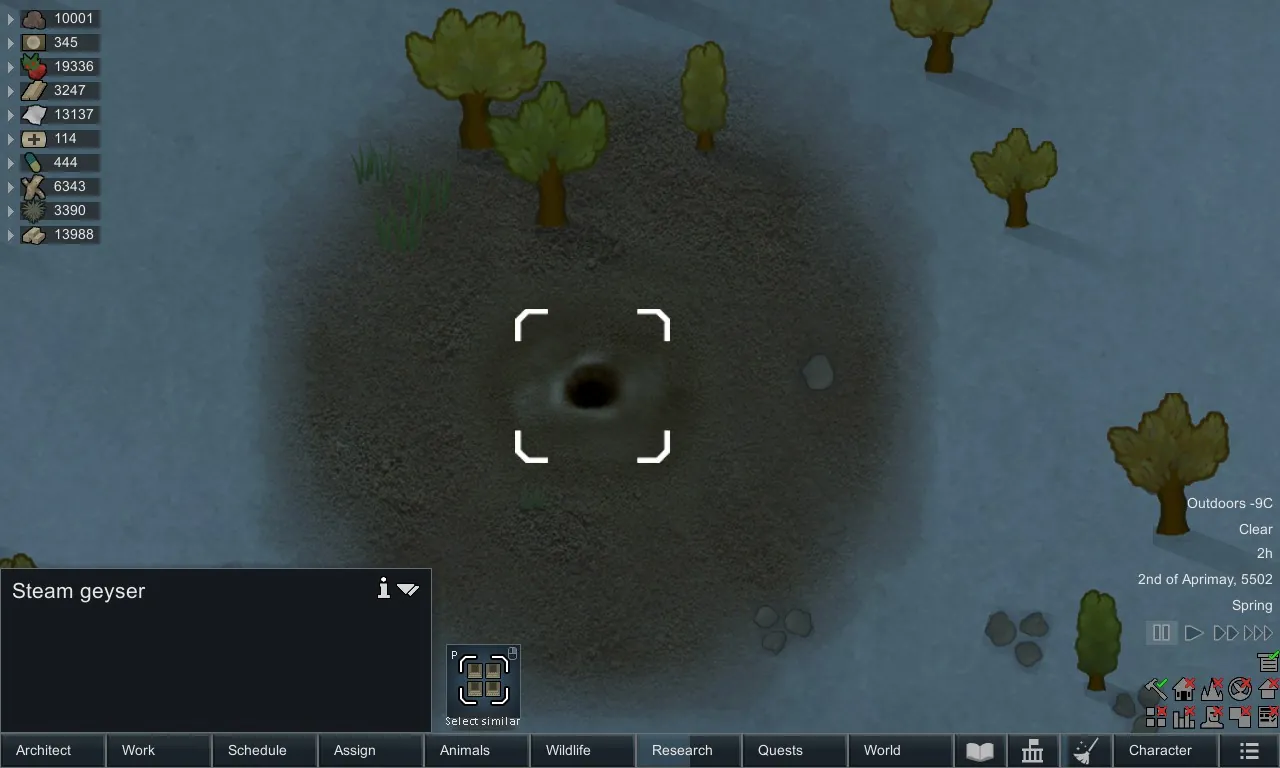Viewport: 1280px width, 768px height.
Task: Set game speed to normal play
Action: point(1193,633)
